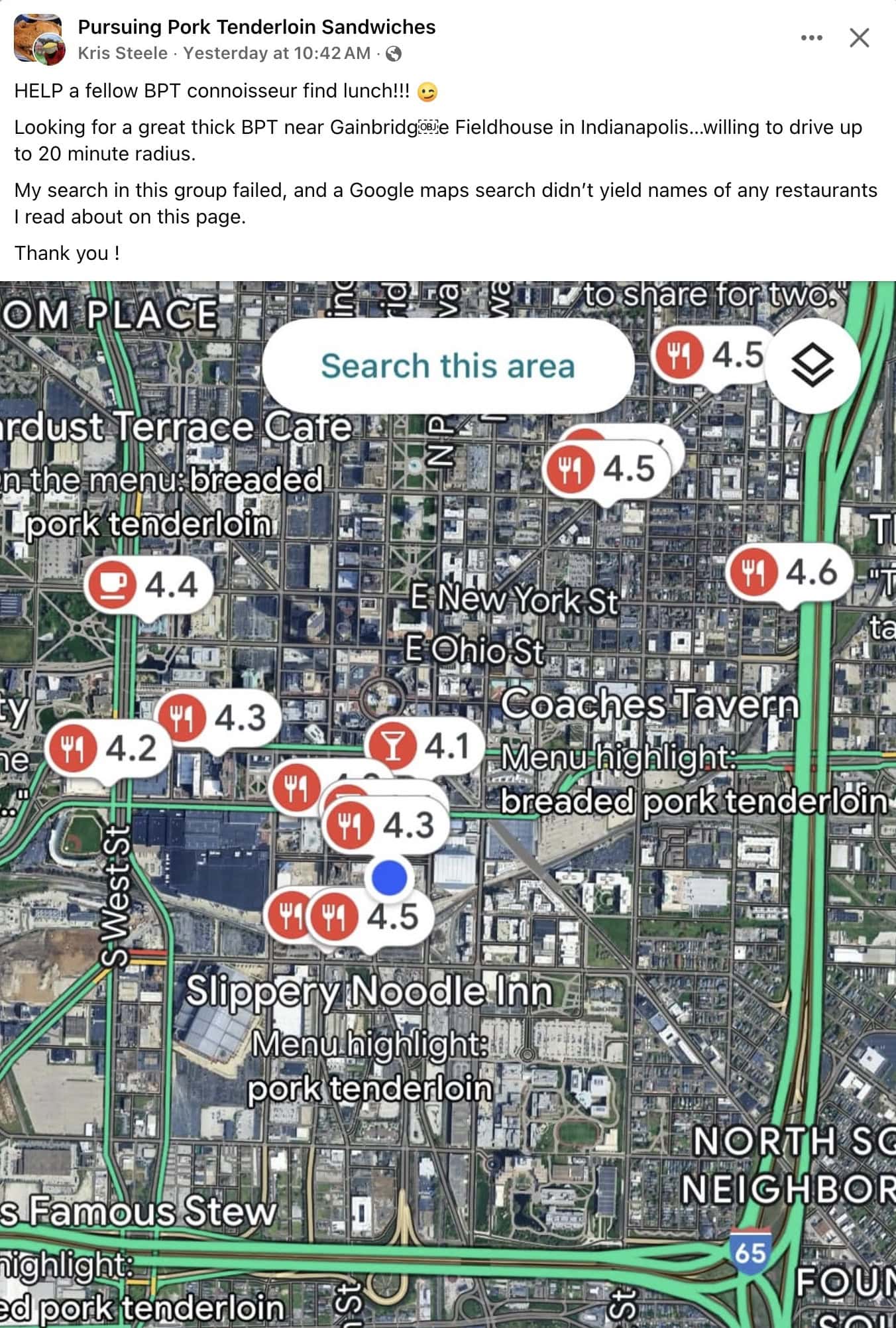This screenshot has height=1328, width=896.
Task: Open the attached map screenshot photo
Action: click(448, 804)
